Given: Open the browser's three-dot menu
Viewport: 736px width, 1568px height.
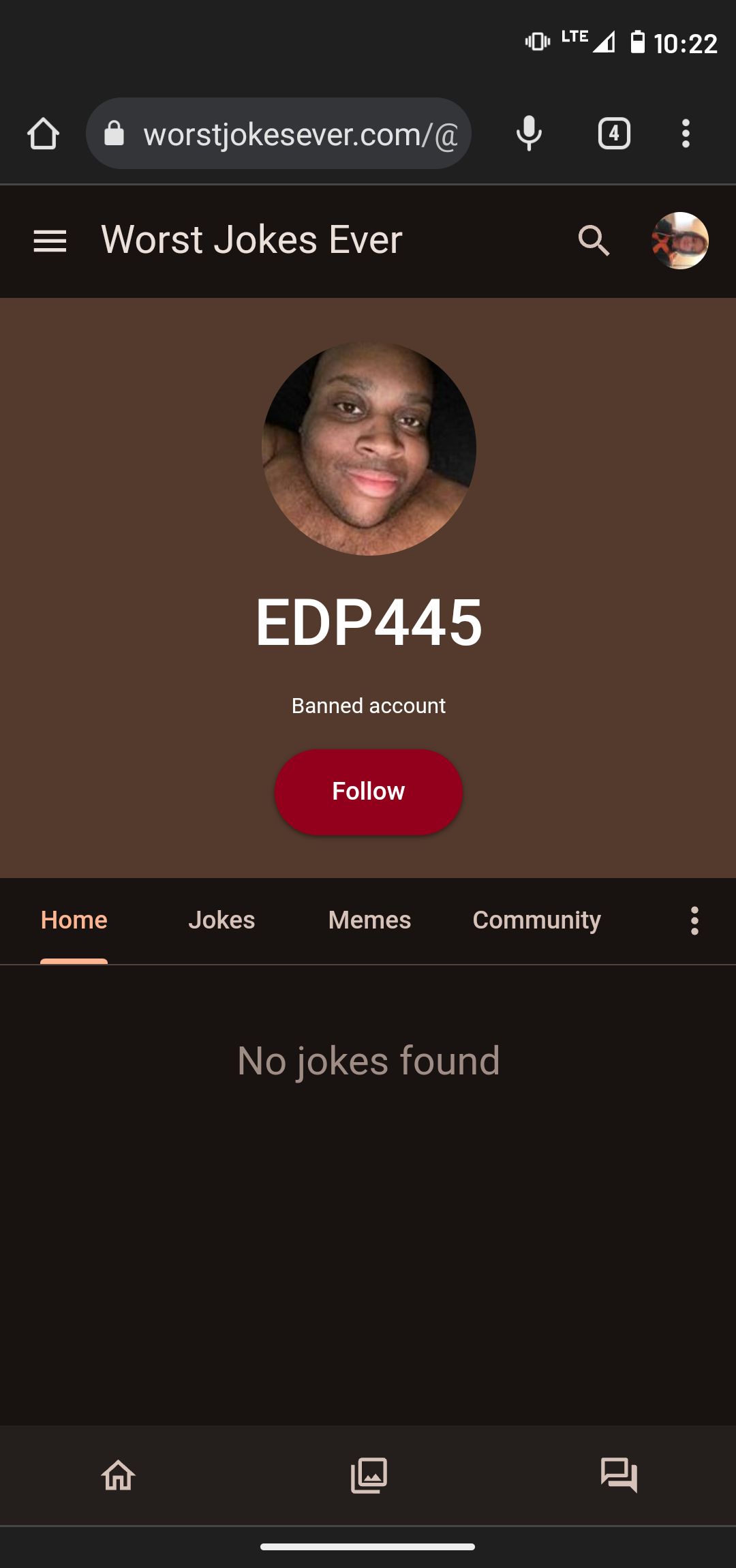Looking at the screenshot, I should click(x=686, y=134).
